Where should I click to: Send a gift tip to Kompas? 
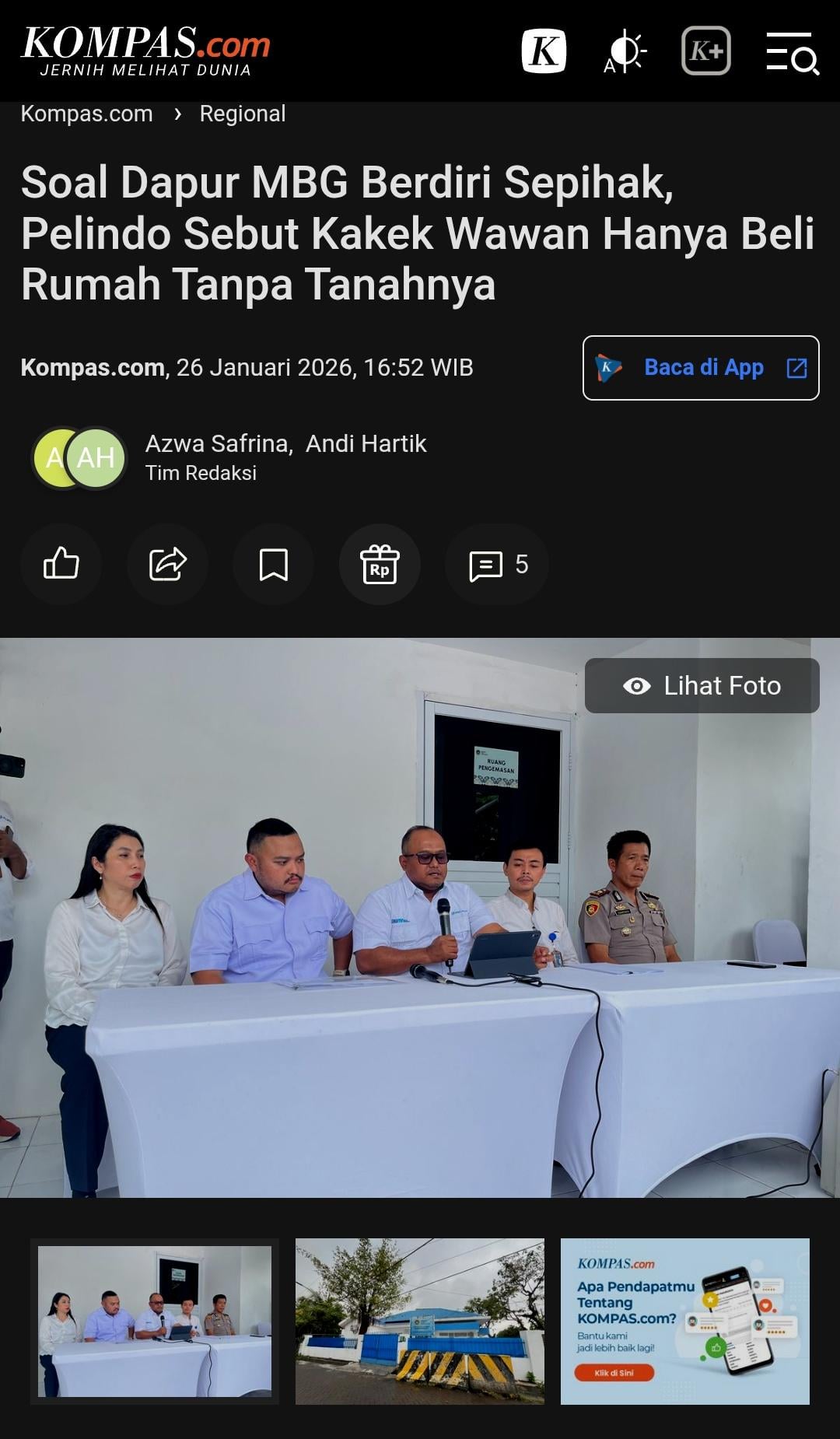point(380,564)
